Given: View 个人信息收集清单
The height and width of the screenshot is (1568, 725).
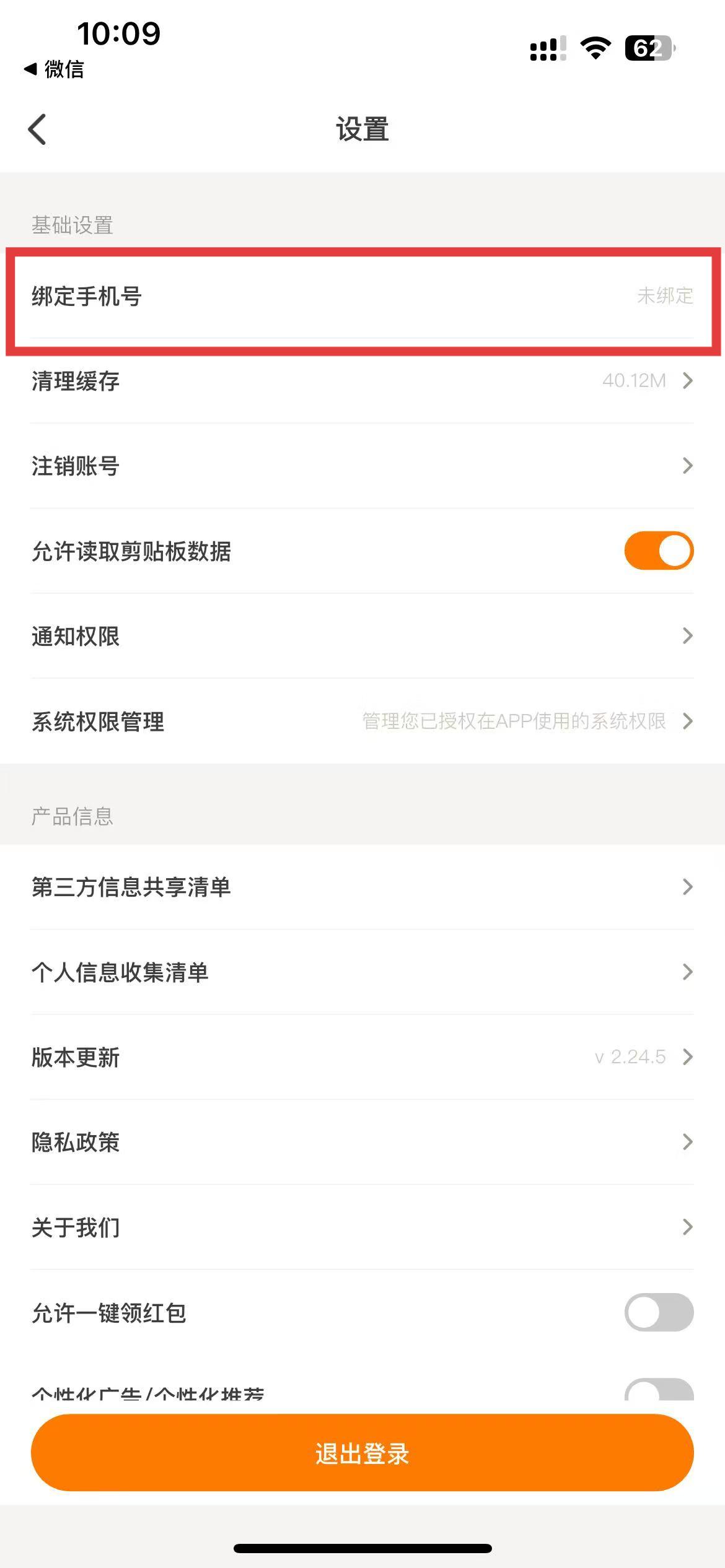Looking at the screenshot, I should (x=362, y=972).
